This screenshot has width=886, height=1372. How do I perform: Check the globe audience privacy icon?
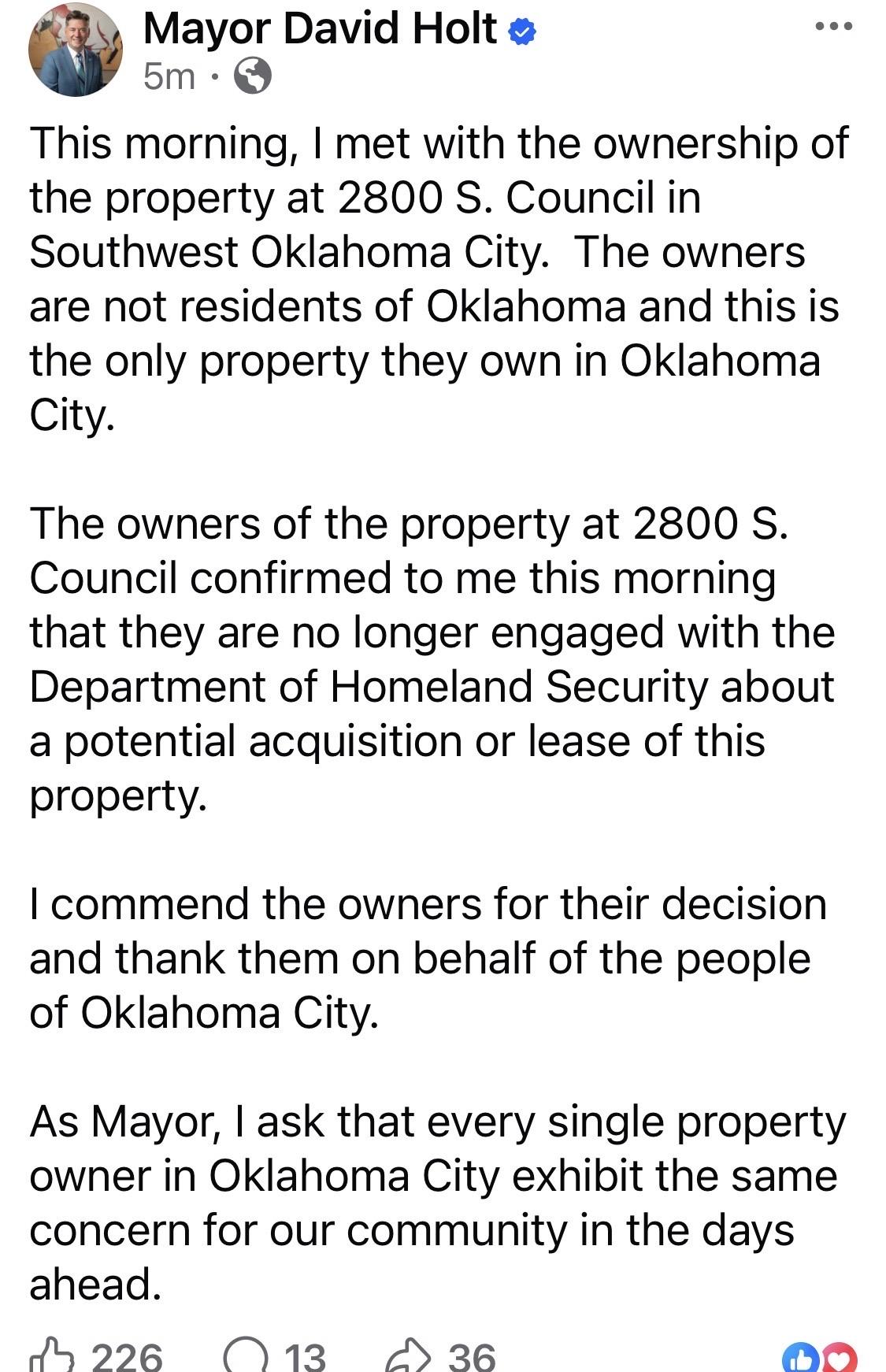(254, 77)
